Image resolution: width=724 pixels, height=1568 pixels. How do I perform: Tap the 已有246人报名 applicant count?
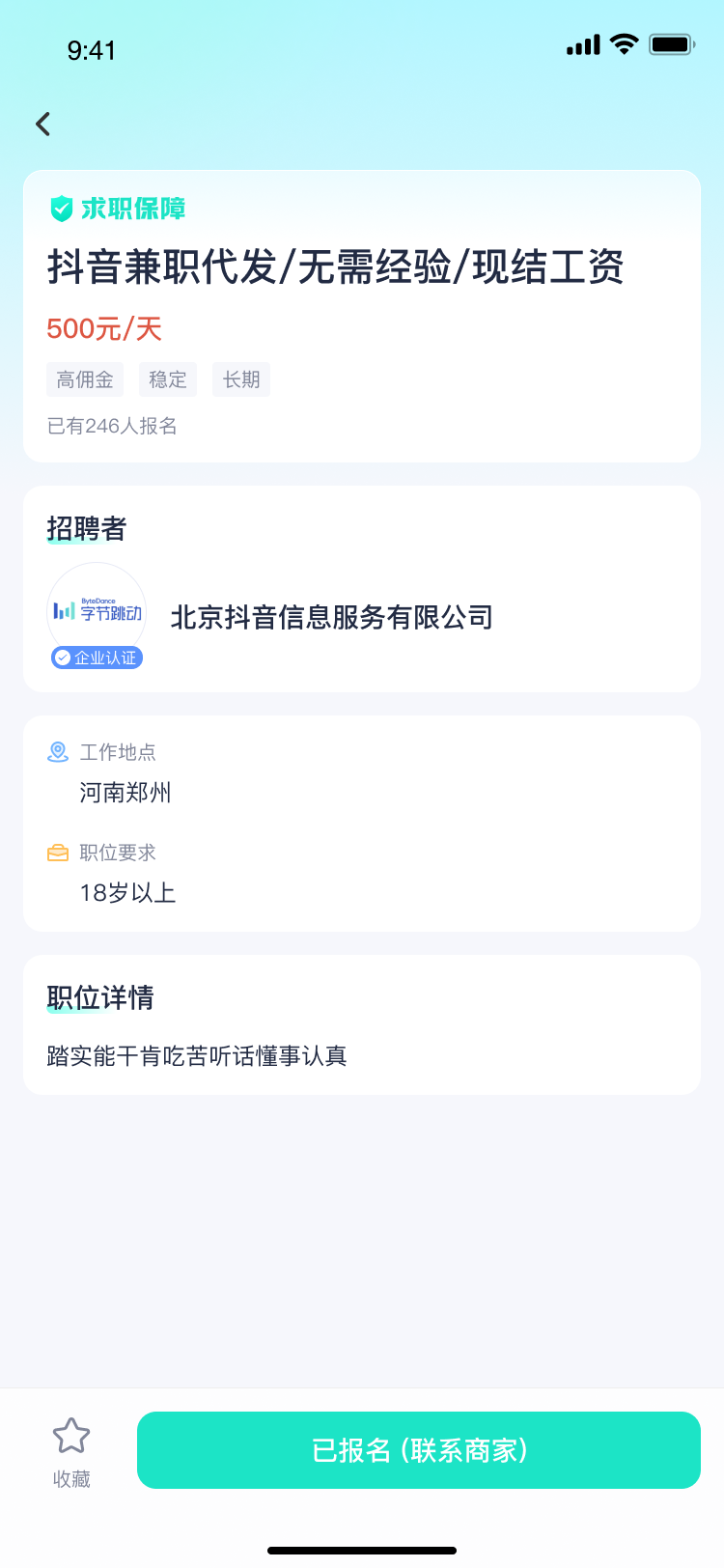point(113,426)
